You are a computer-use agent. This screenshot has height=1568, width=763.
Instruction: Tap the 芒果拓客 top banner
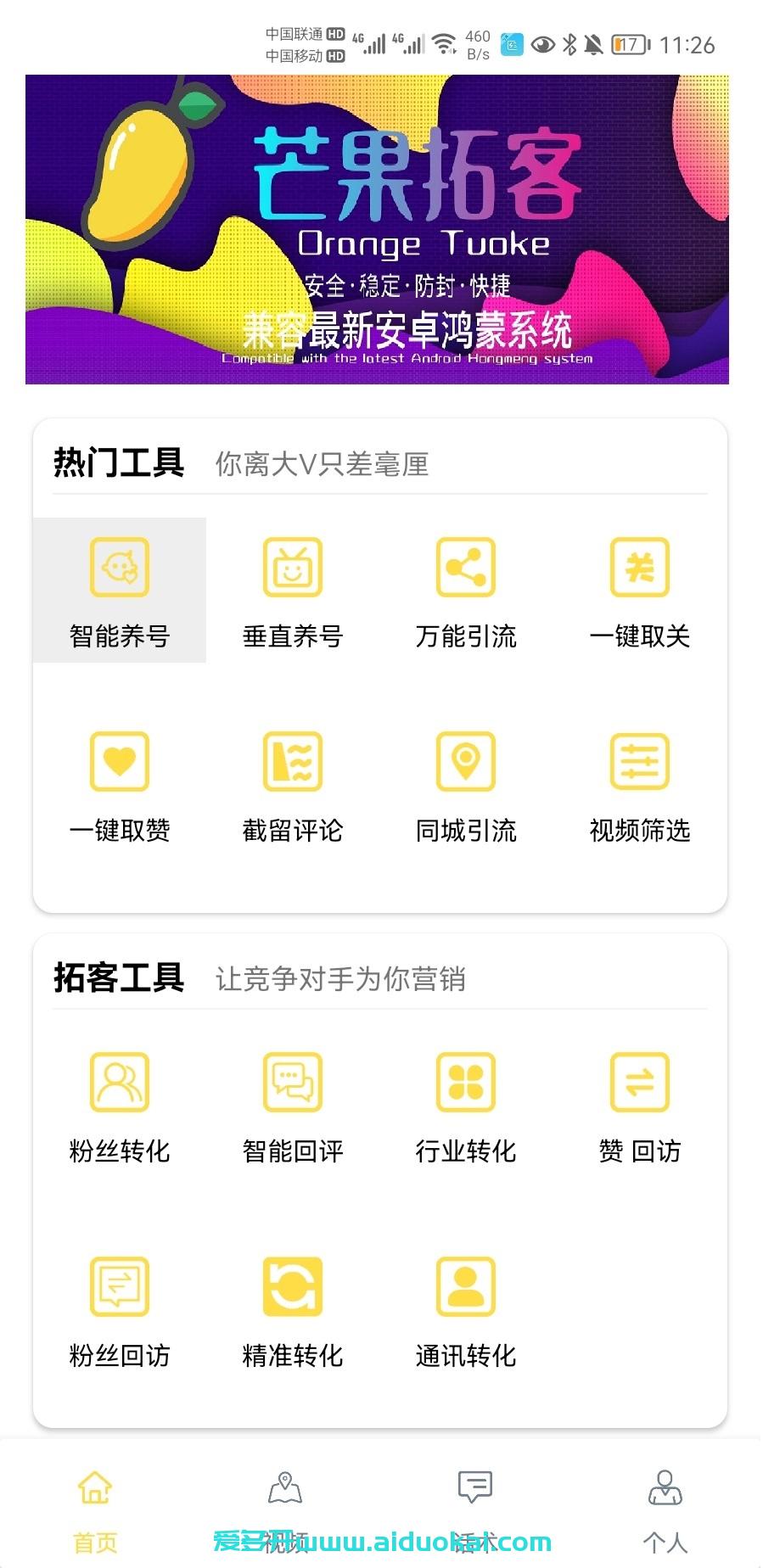(377, 229)
